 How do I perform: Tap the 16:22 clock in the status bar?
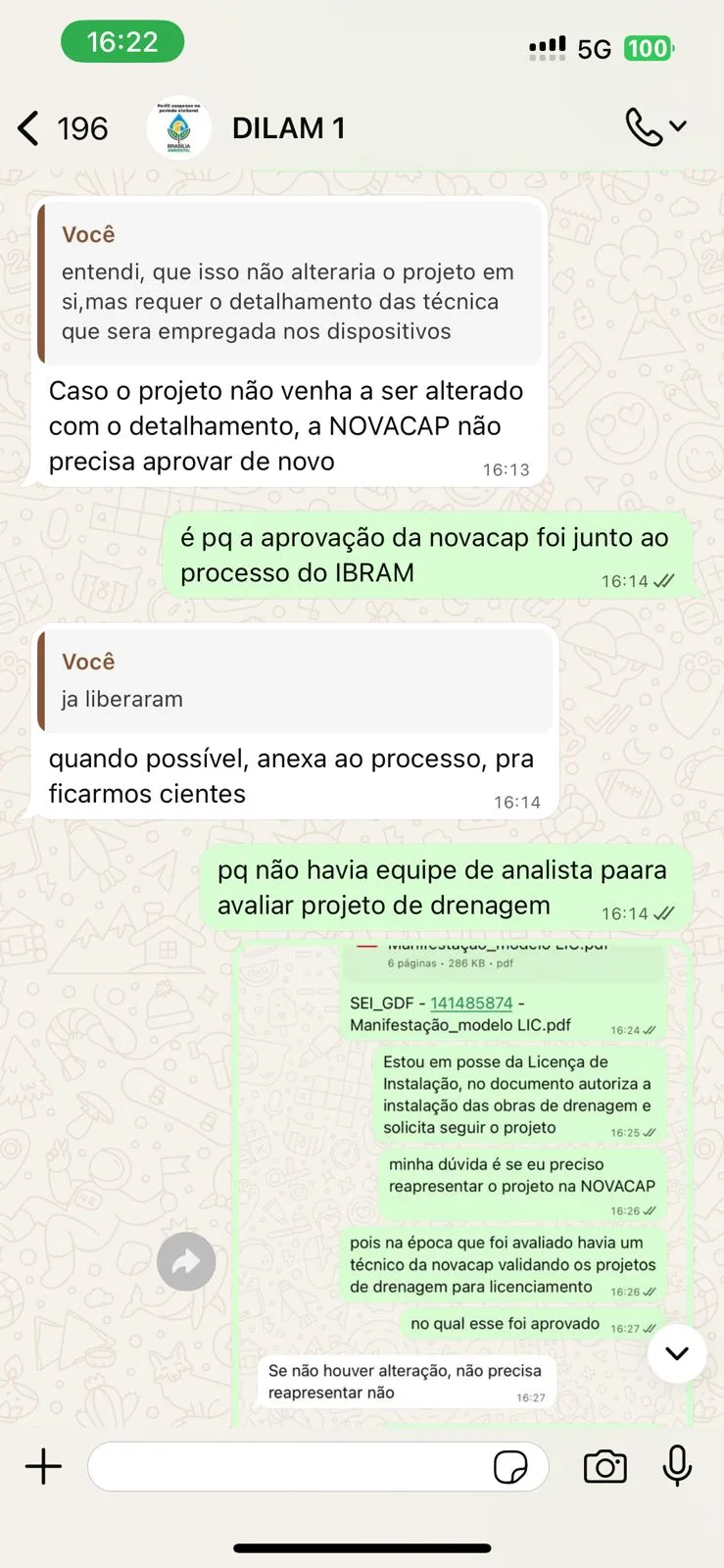pos(122,41)
